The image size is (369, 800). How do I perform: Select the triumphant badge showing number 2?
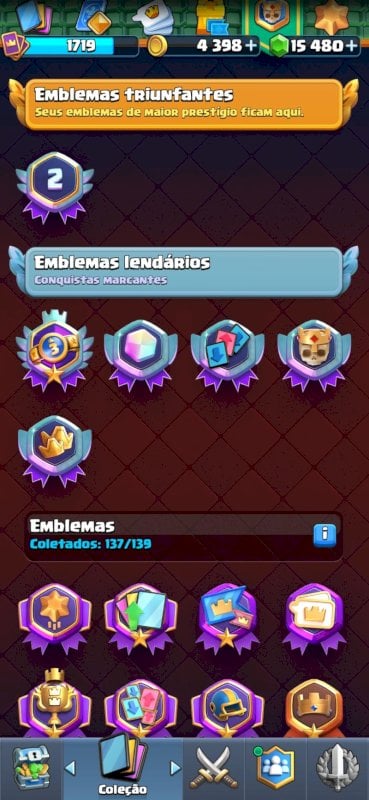coord(55,186)
